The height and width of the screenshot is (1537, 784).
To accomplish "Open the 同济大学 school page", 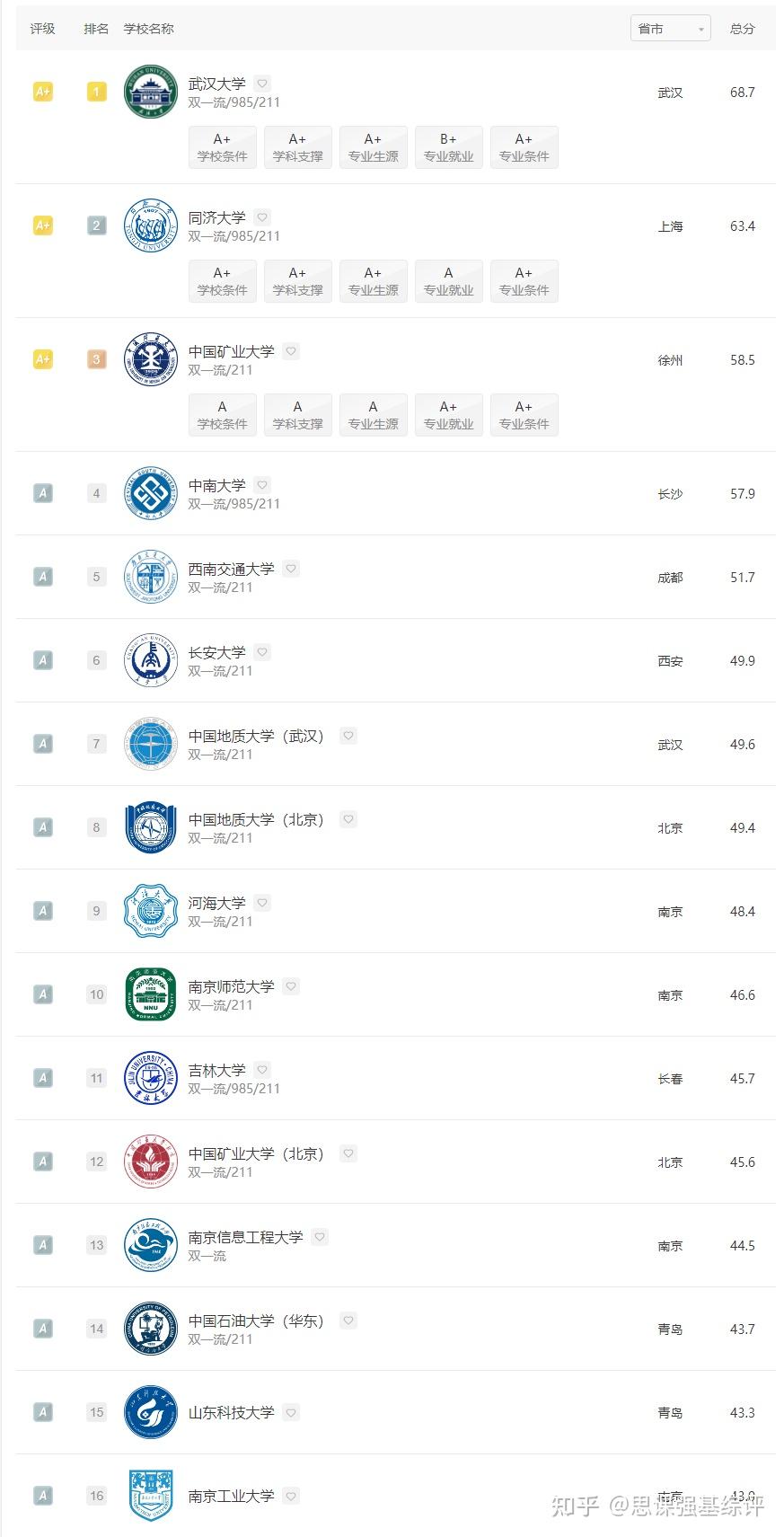I will tap(216, 218).
